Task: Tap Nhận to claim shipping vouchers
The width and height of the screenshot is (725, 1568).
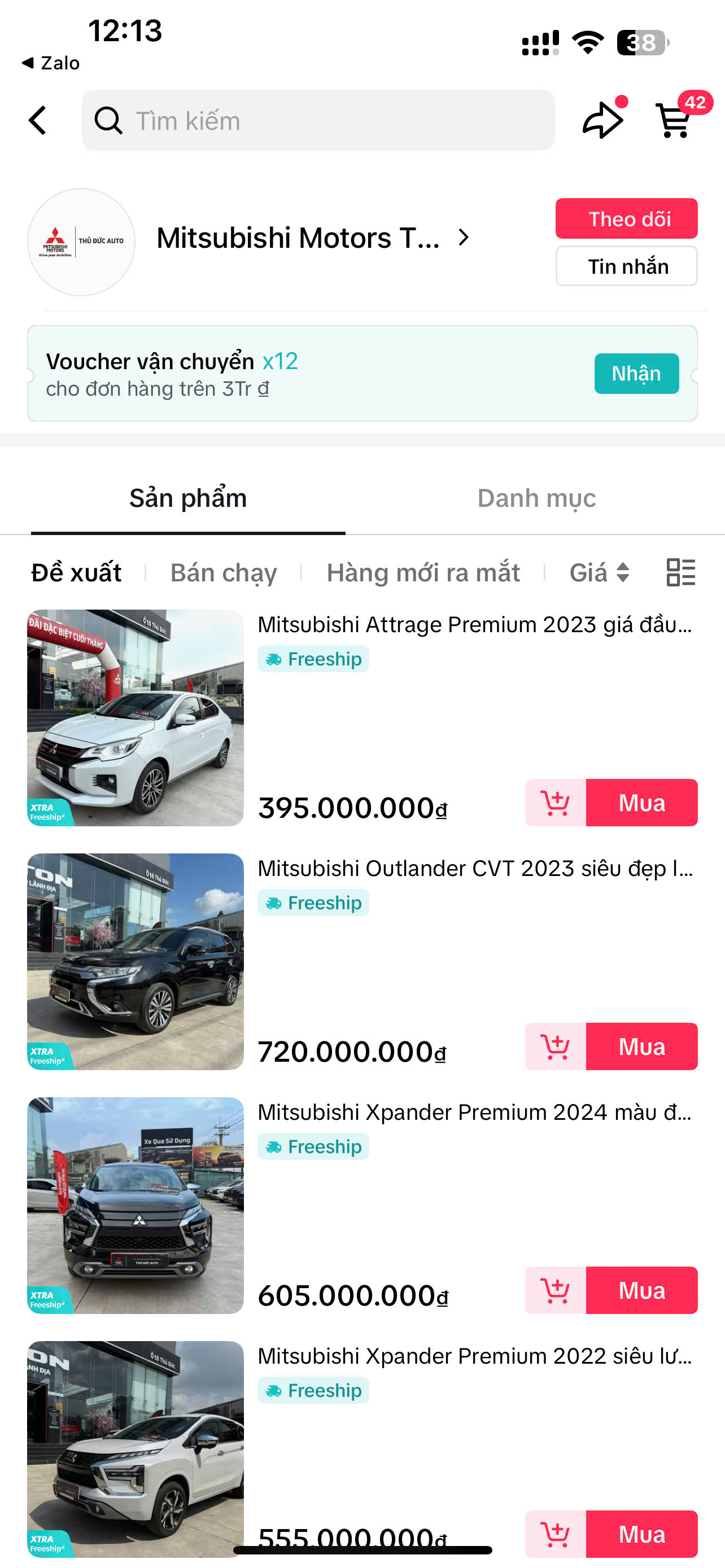Action: (637, 373)
